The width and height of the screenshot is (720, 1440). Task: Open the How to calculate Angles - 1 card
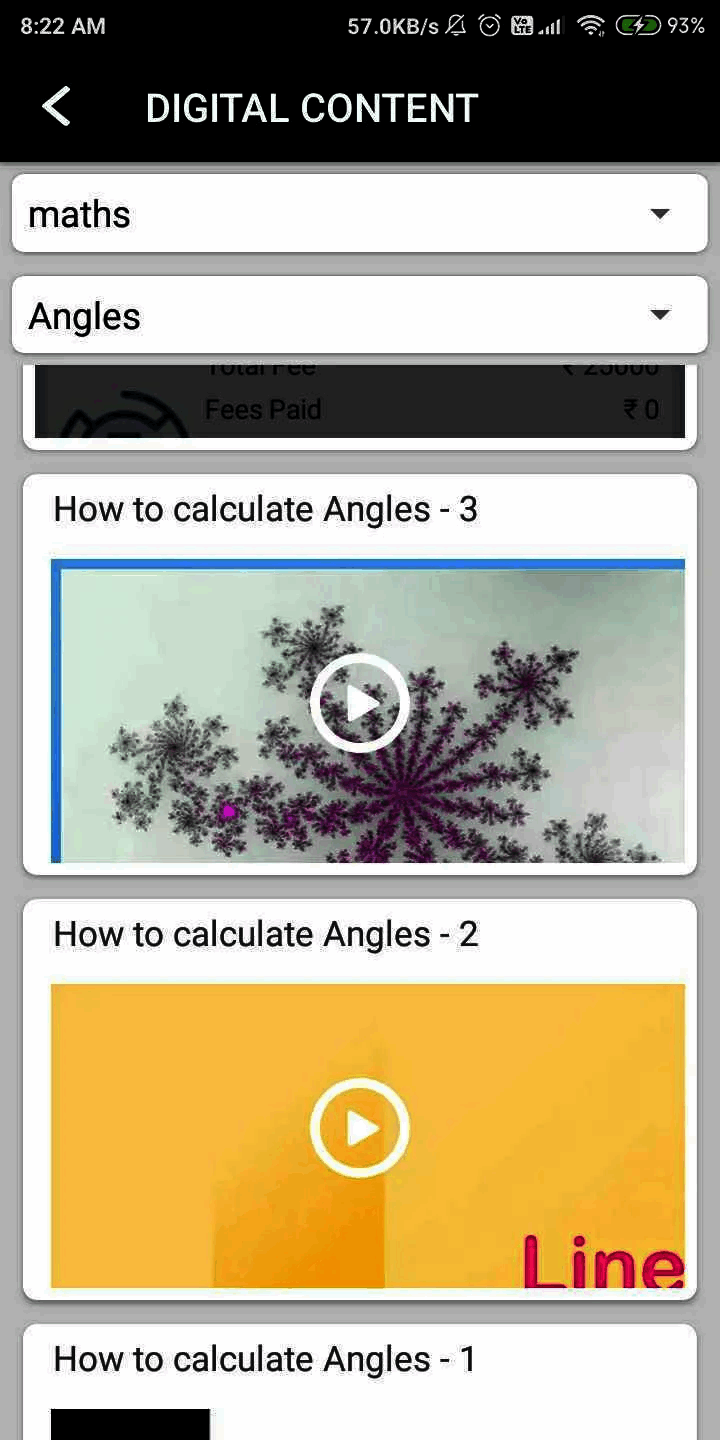pyautogui.click(x=264, y=1360)
